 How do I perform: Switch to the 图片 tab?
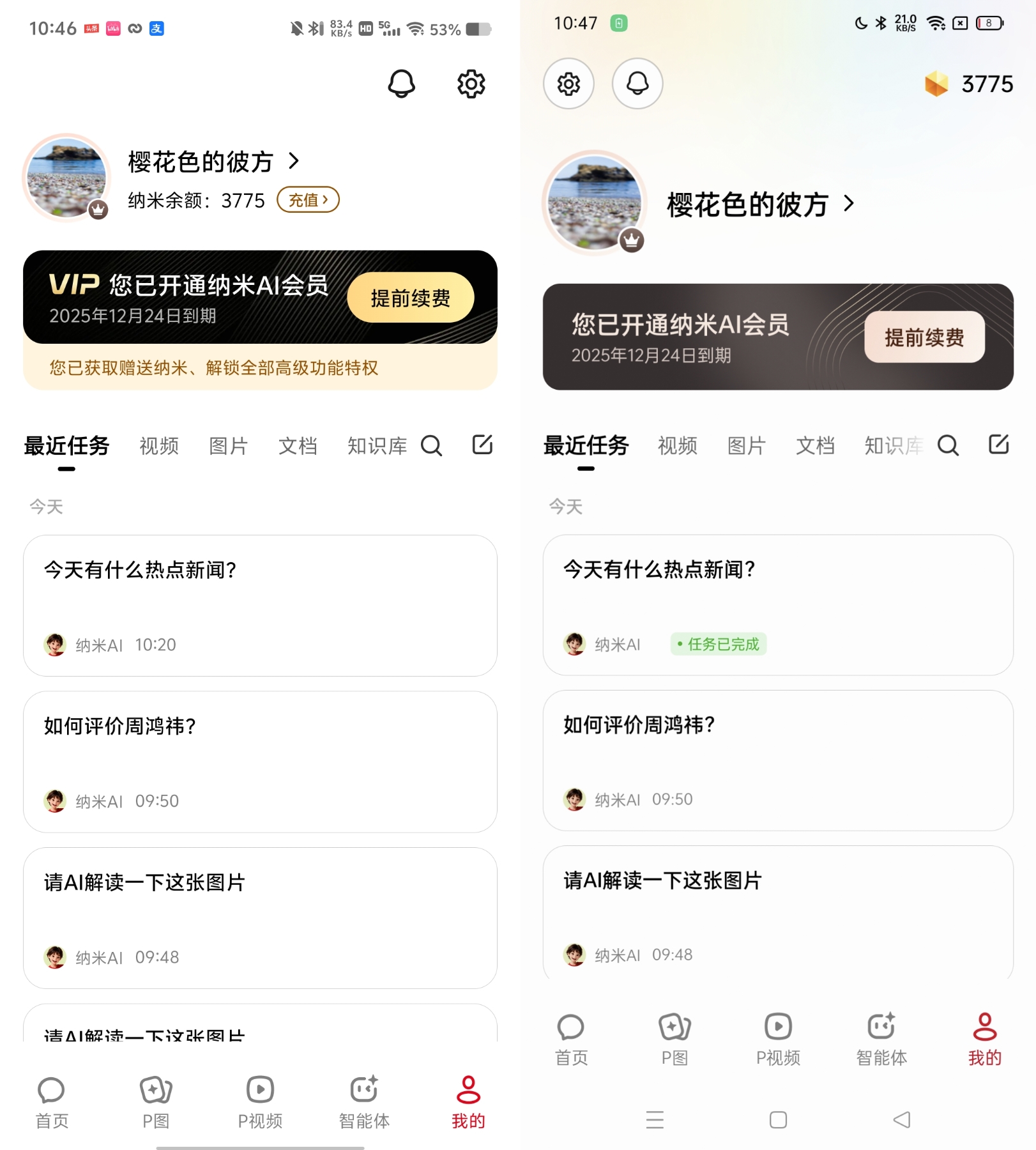pyautogui.click(x=228, y=447)
